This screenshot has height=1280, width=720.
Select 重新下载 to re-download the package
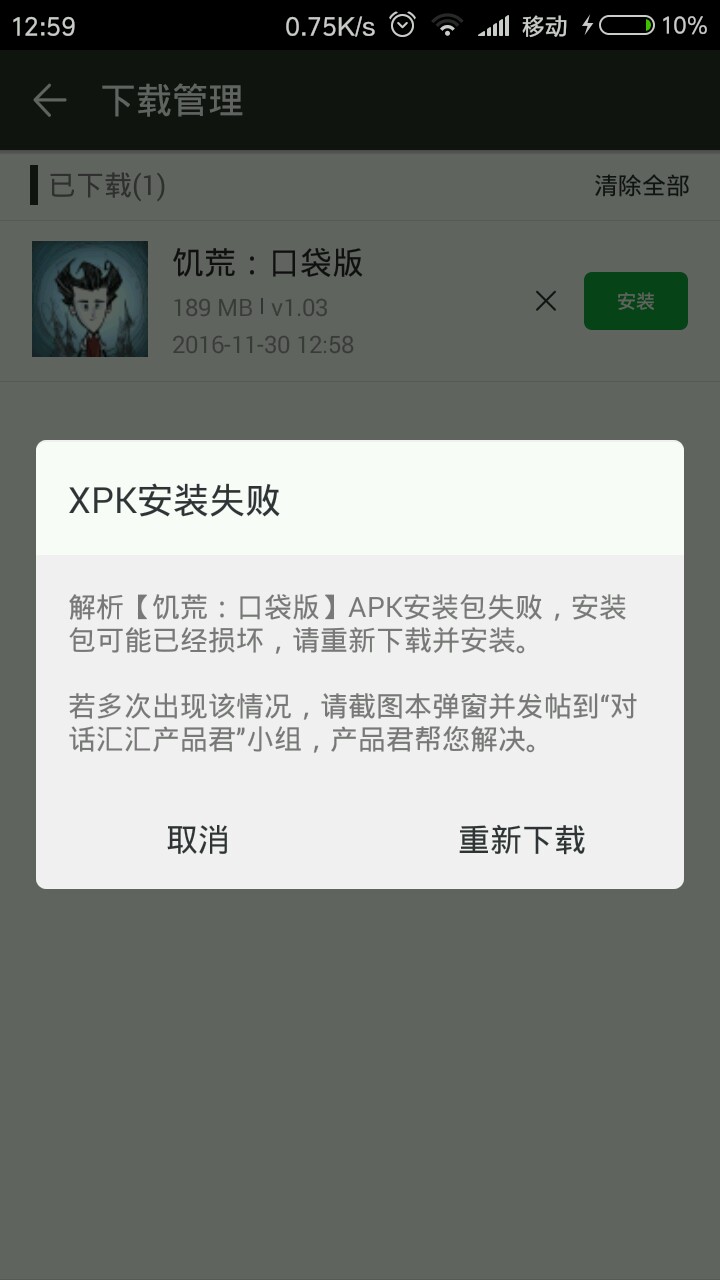[522, 840]
